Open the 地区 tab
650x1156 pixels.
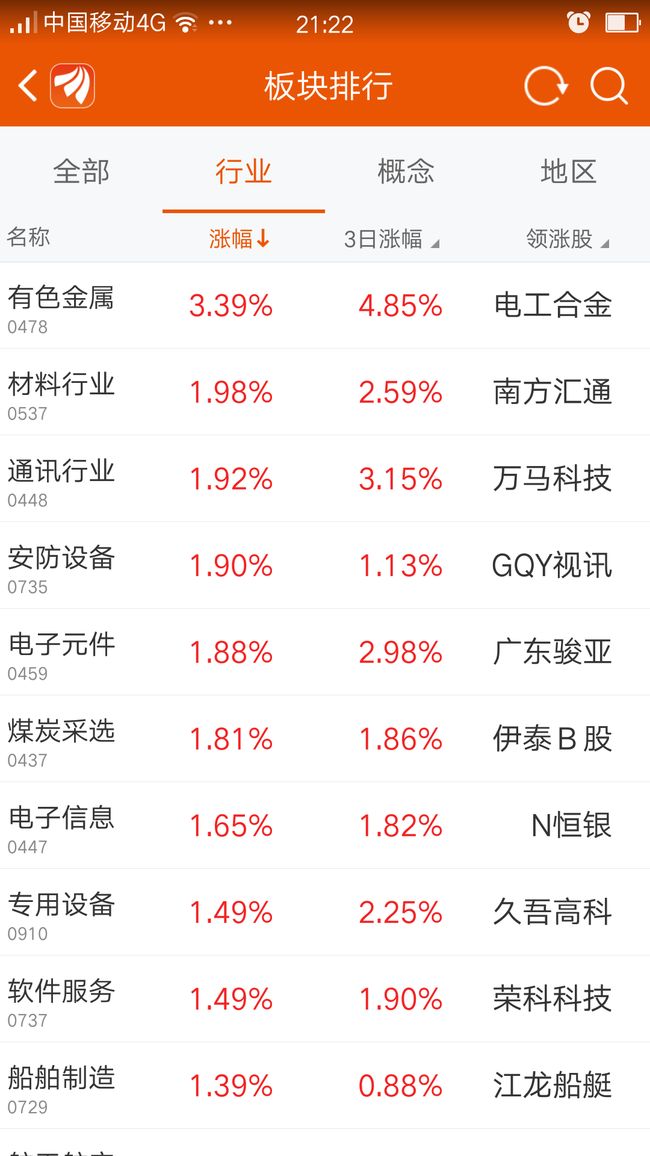[x=568, y=171]
